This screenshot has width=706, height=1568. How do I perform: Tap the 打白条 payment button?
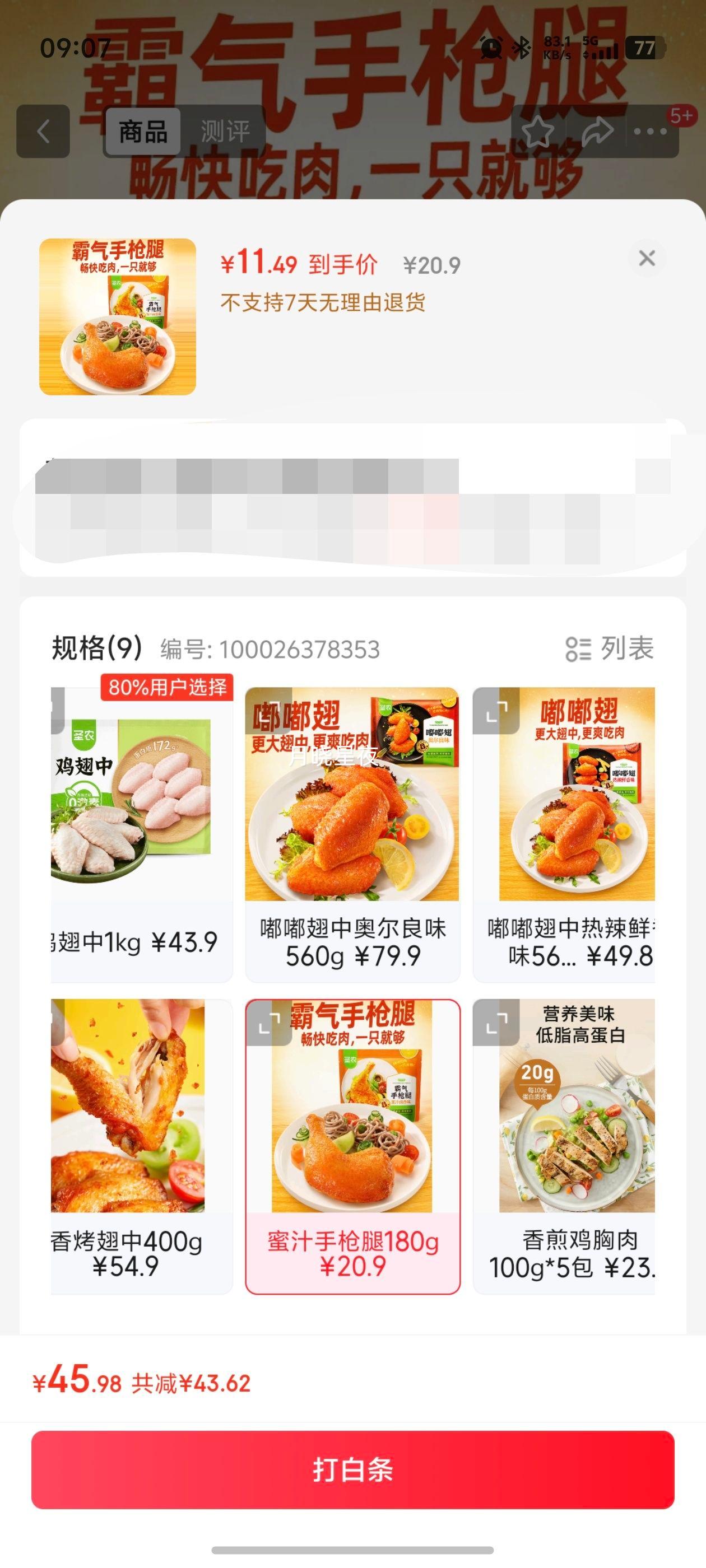tap(352, 1469)
